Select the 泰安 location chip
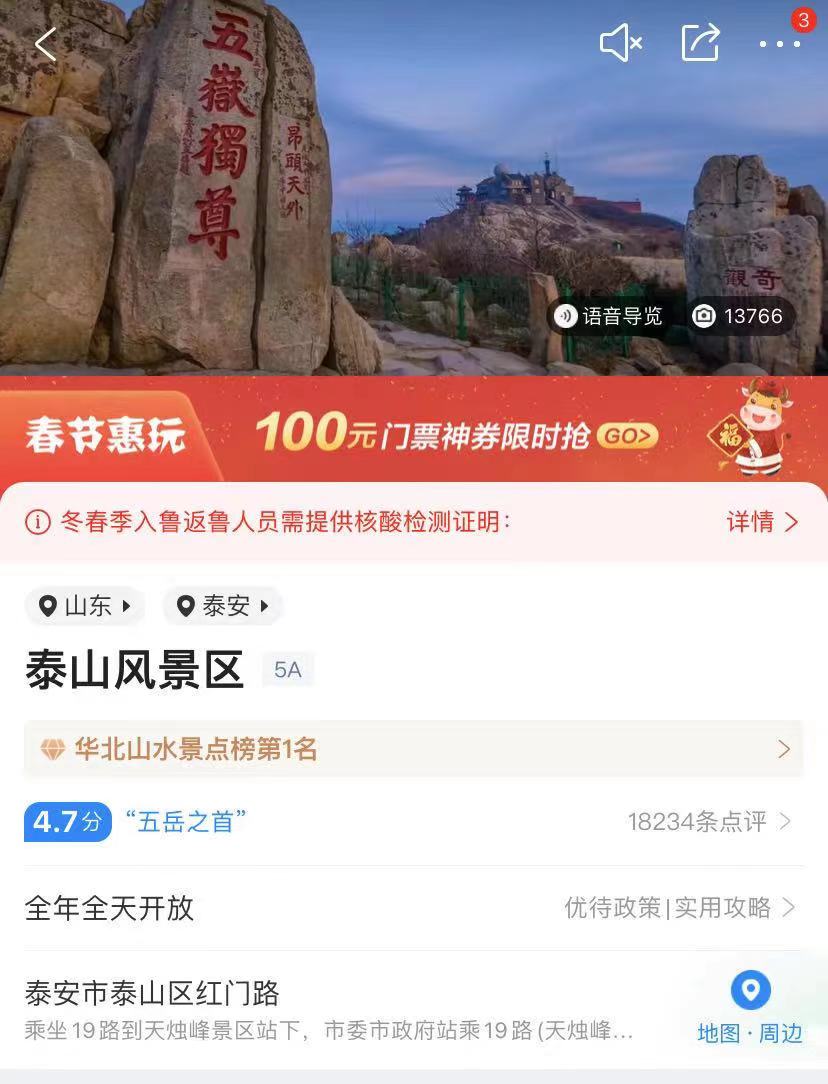 point(223,606)
